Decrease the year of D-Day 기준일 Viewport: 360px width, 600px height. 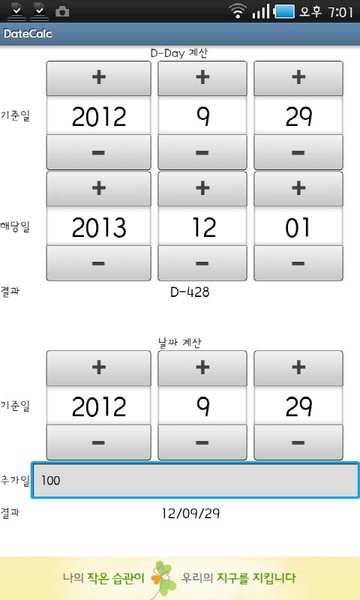click(x=99, y=152)
